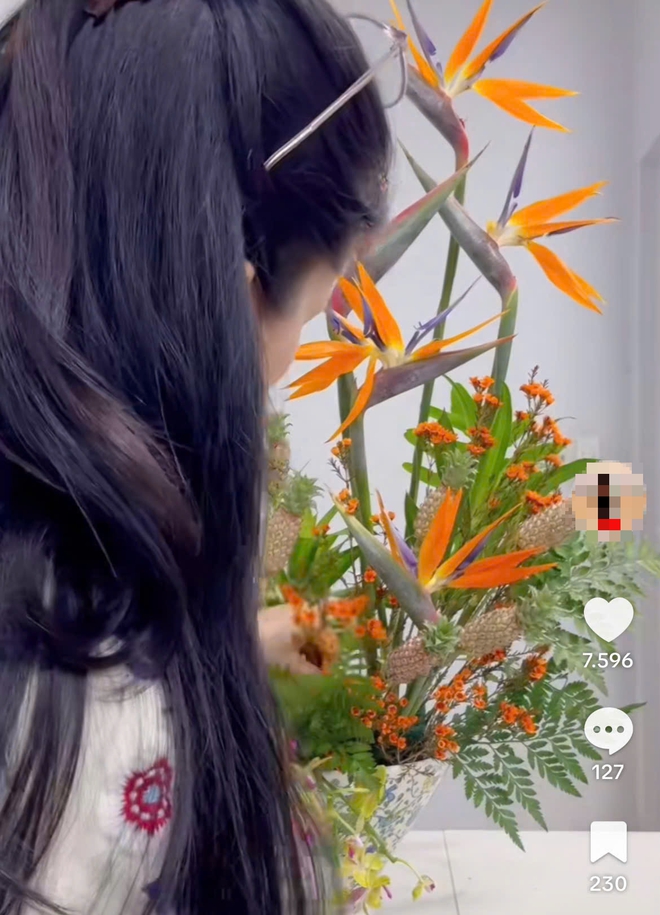Open the creator's profile avatar
The height and width of the screenshot is (915, 660).
[x=608, y=500]
